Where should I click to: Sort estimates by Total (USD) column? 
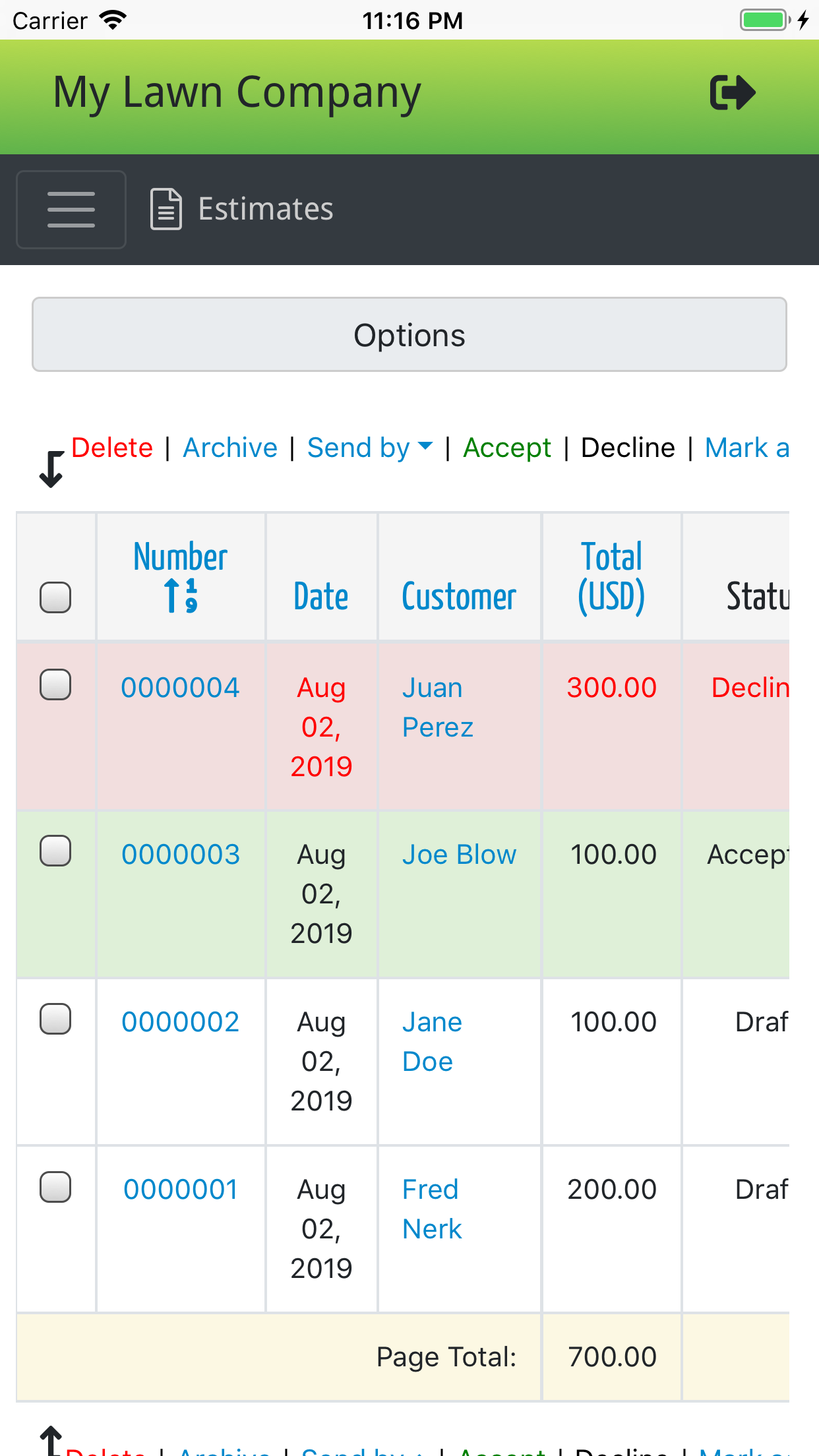[611, 576]
